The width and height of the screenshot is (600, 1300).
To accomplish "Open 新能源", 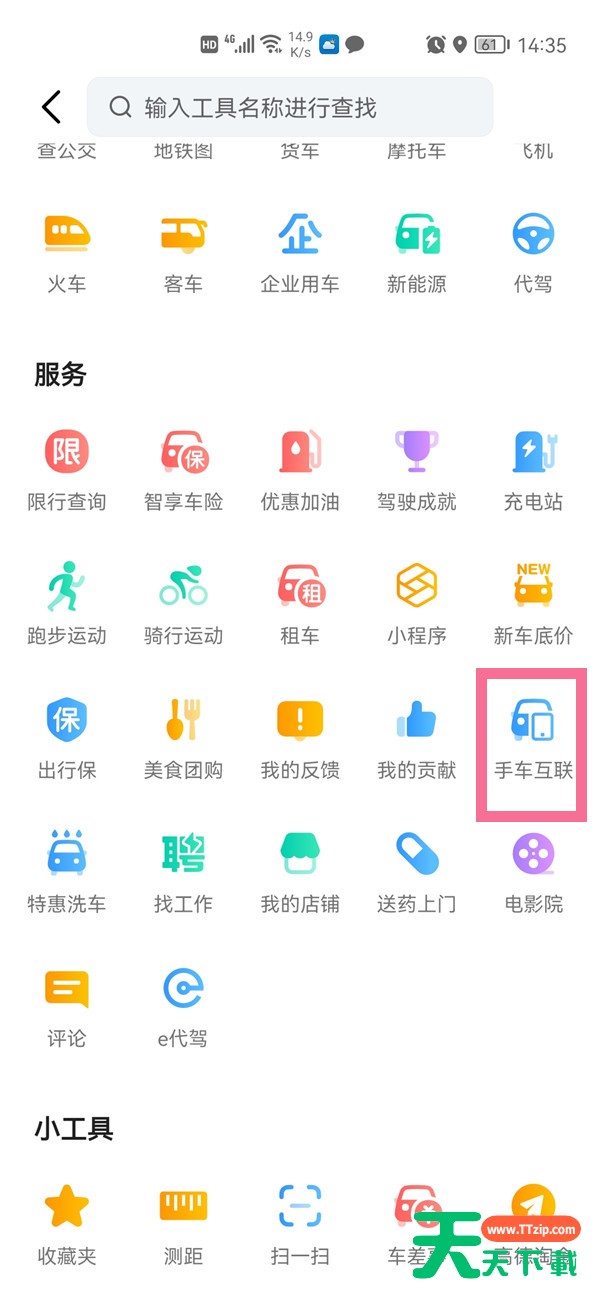I will (x=417, y=252).
